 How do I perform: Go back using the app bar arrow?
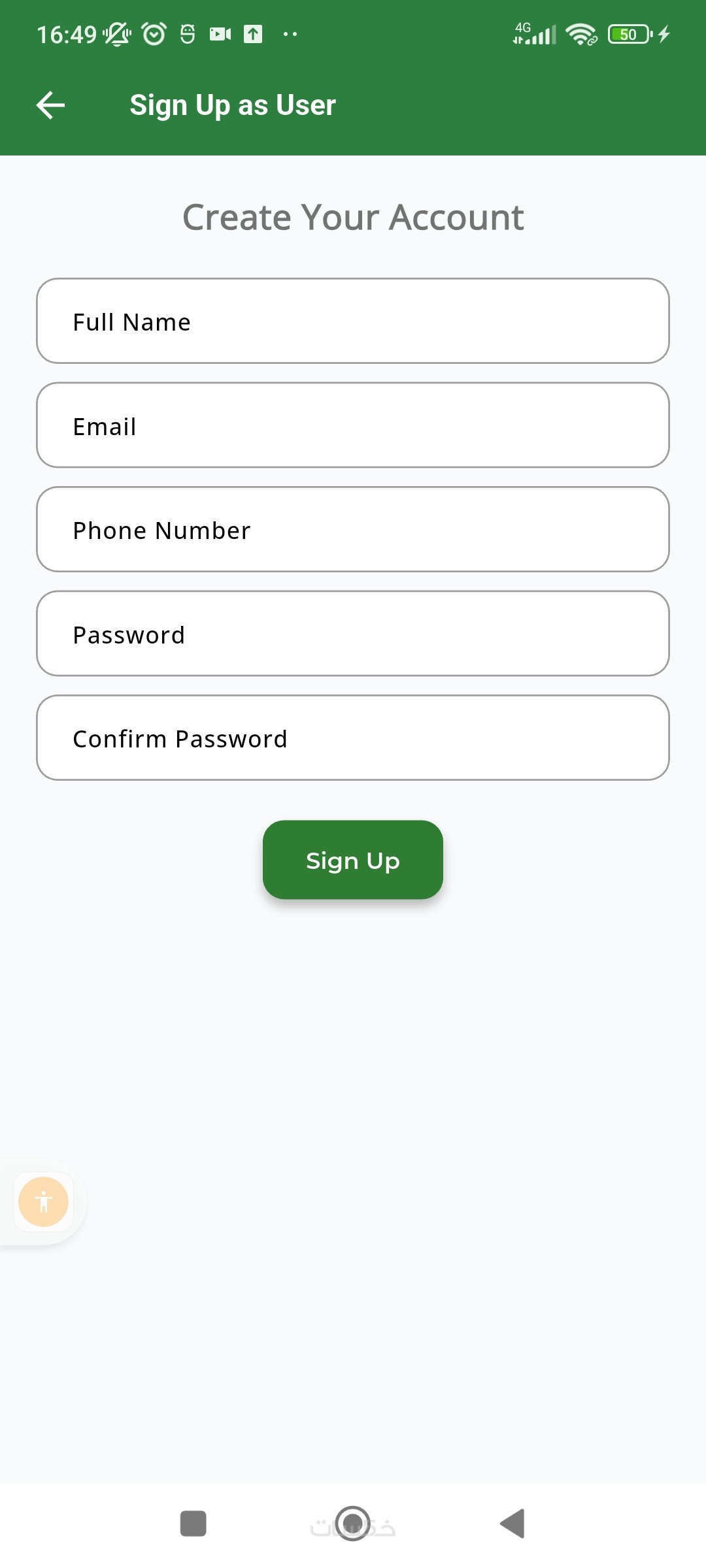[x=50, y=105]
